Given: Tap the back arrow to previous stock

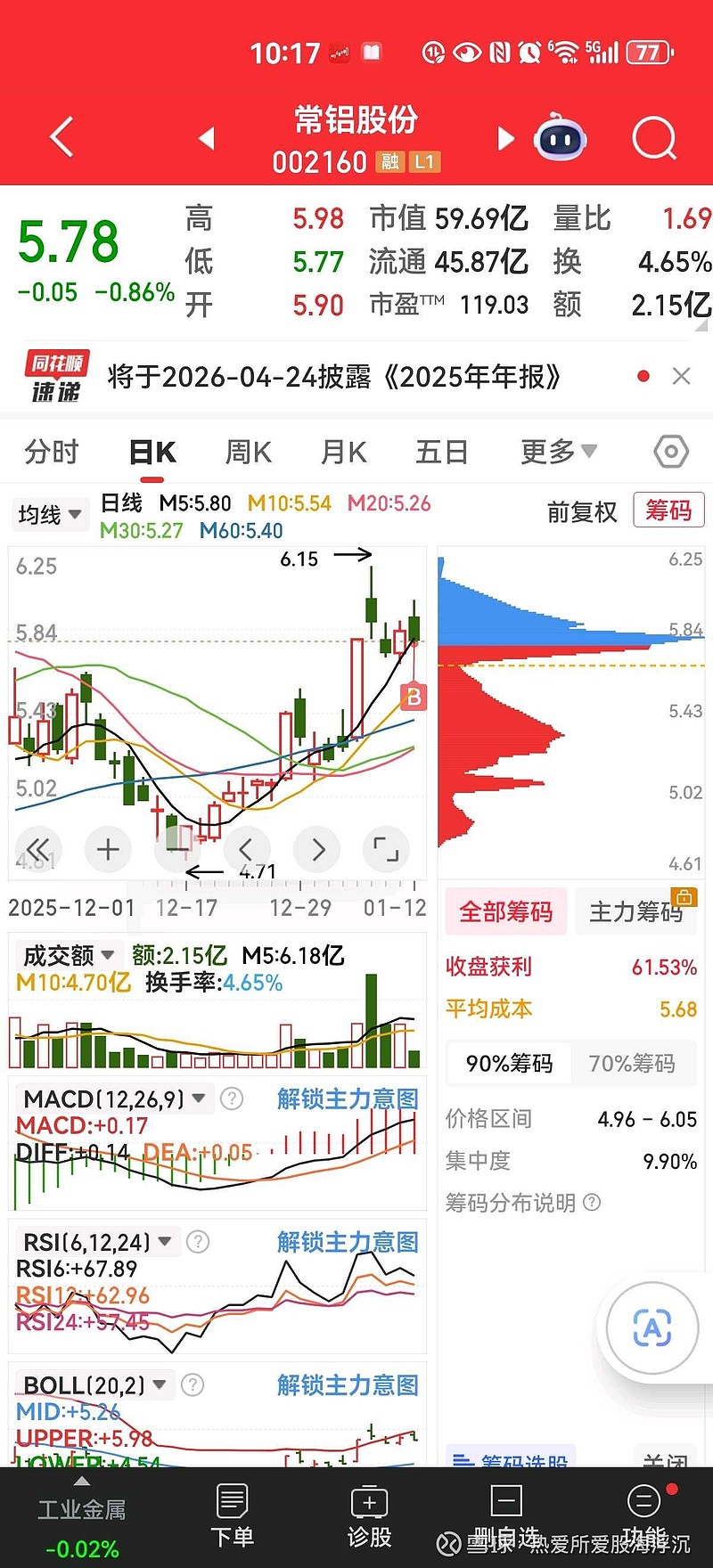Looking at the screenshot, I should click(x=207, y=138).
